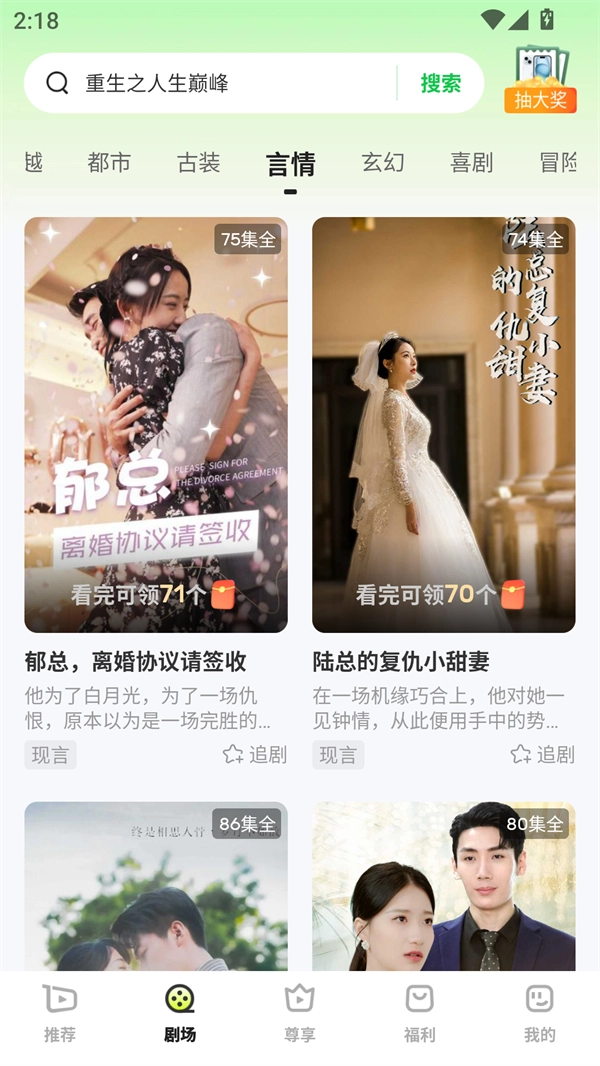
Task: Open the 福利 tab
Action: [420, 1012]
